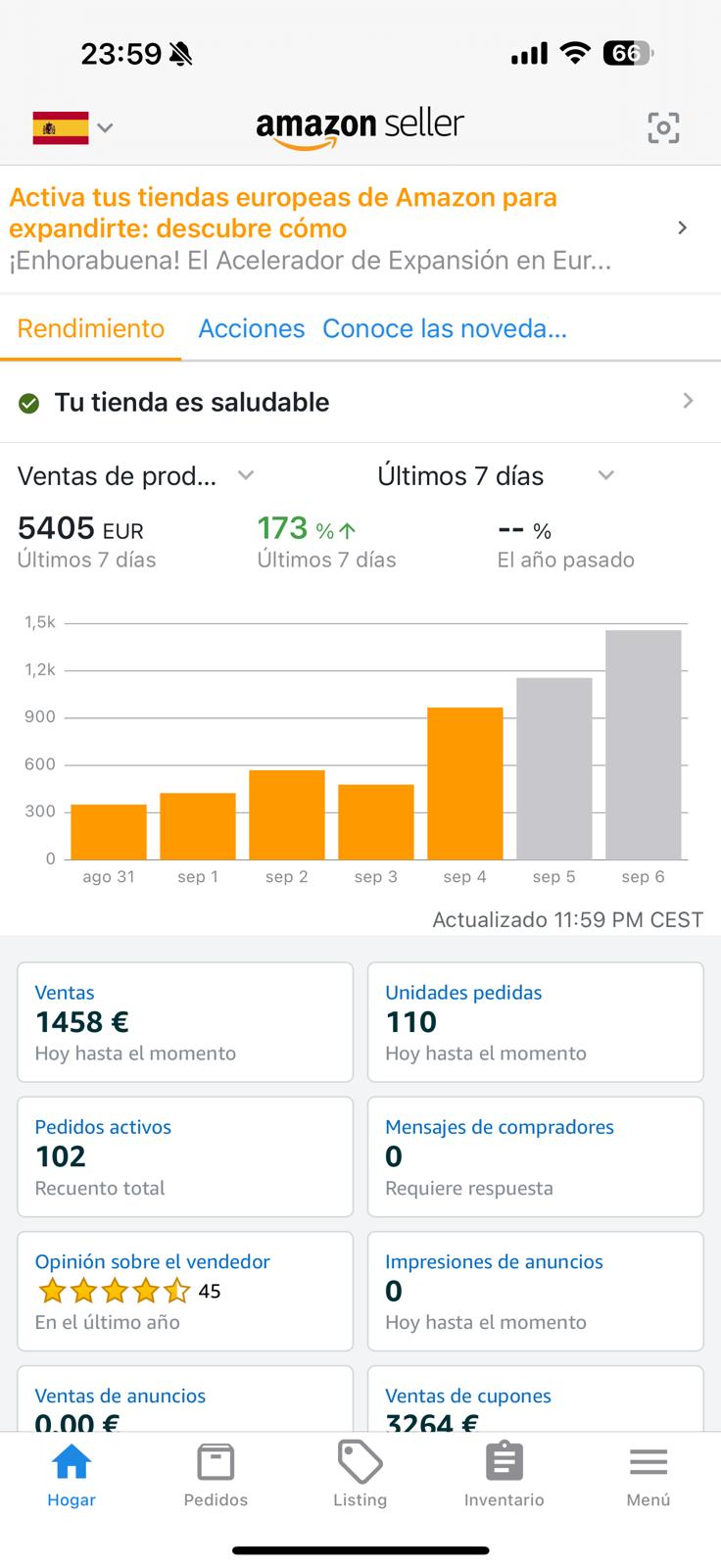This screenshot has width=721, height=1568.
Task: Open the Impresiones de anuncios card
Action: click(535, 1291)
